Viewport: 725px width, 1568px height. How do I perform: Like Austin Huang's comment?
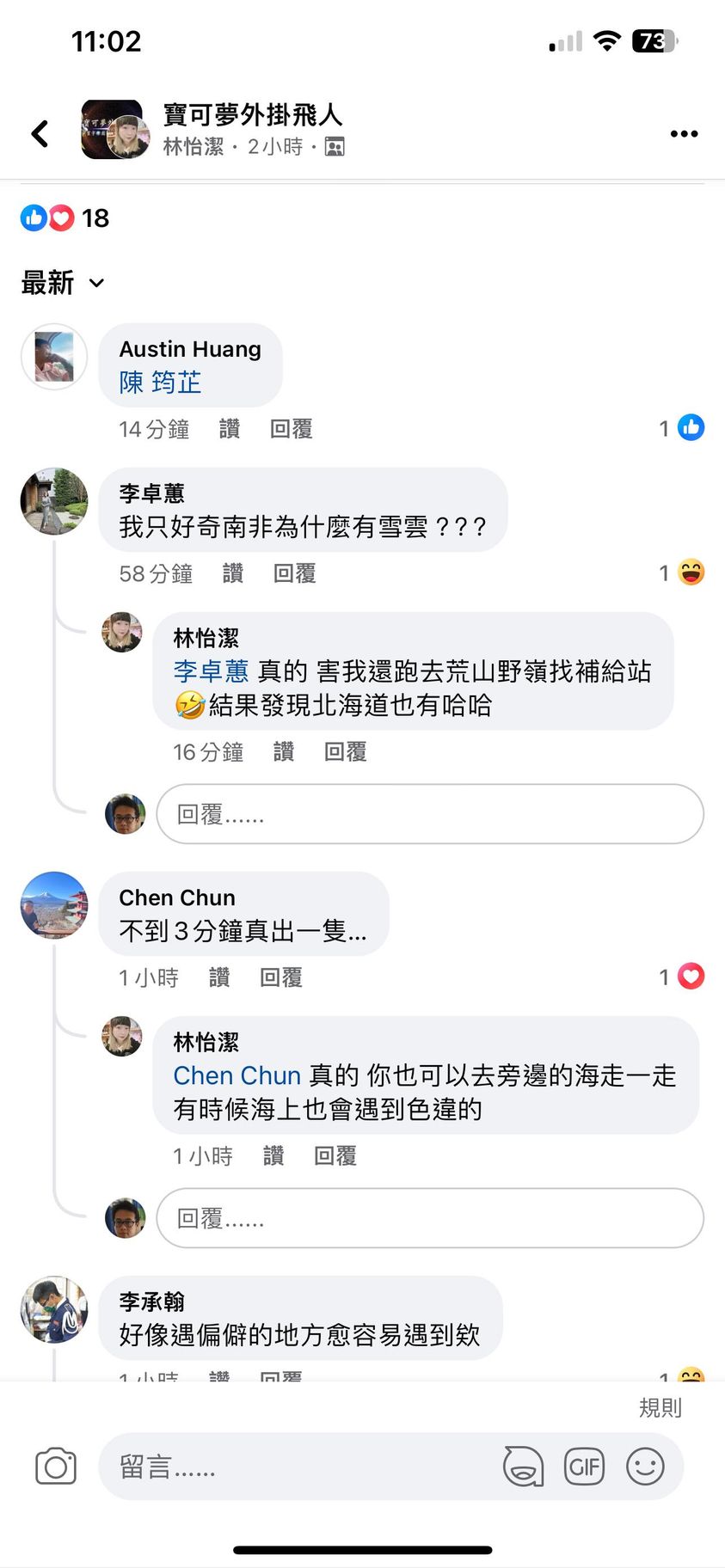click(x=230, y=429)
